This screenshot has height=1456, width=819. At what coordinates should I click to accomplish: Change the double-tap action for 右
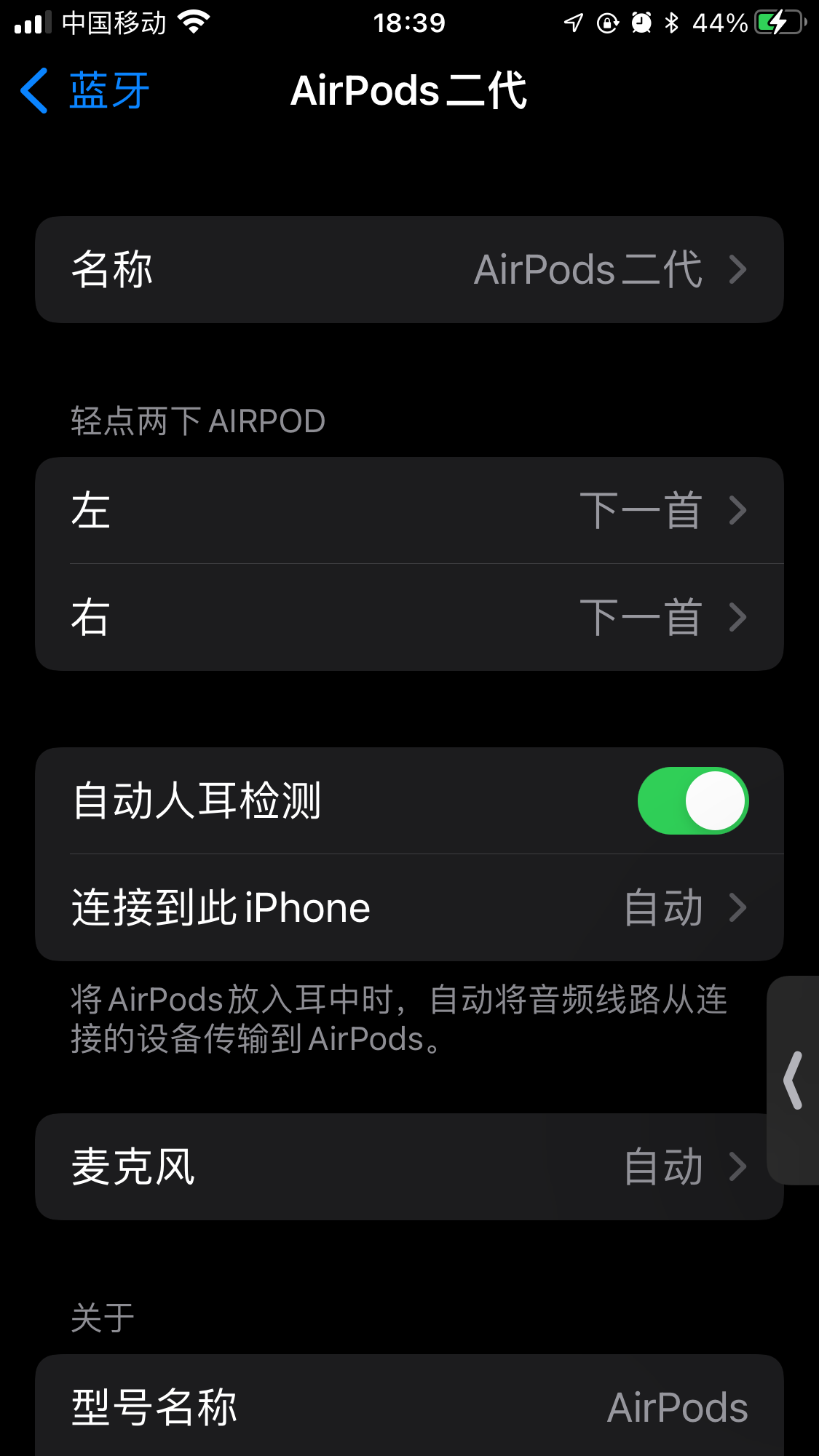pyautogui.click(x=409, y=617)
